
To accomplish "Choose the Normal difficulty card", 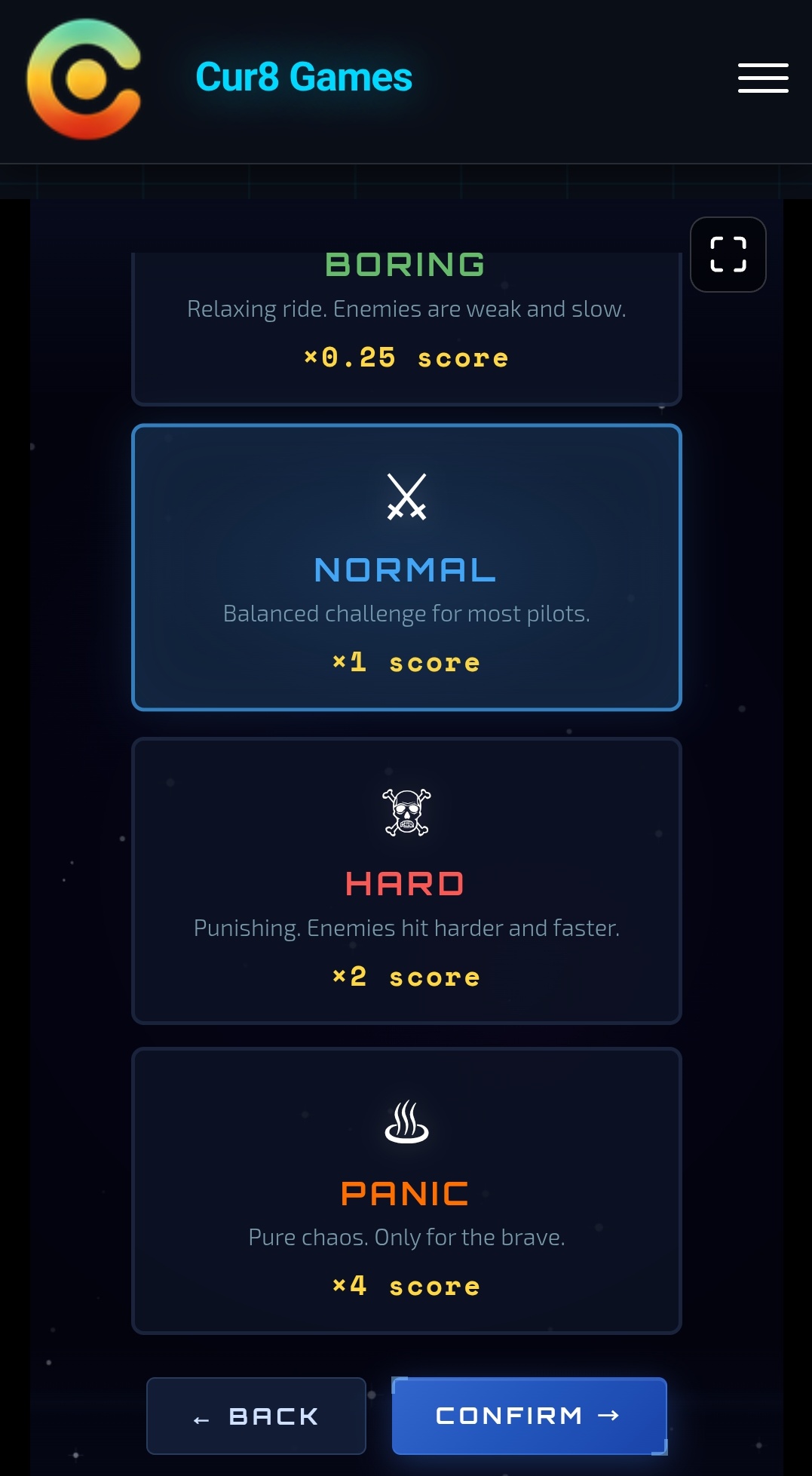I will tap(406, 567).
